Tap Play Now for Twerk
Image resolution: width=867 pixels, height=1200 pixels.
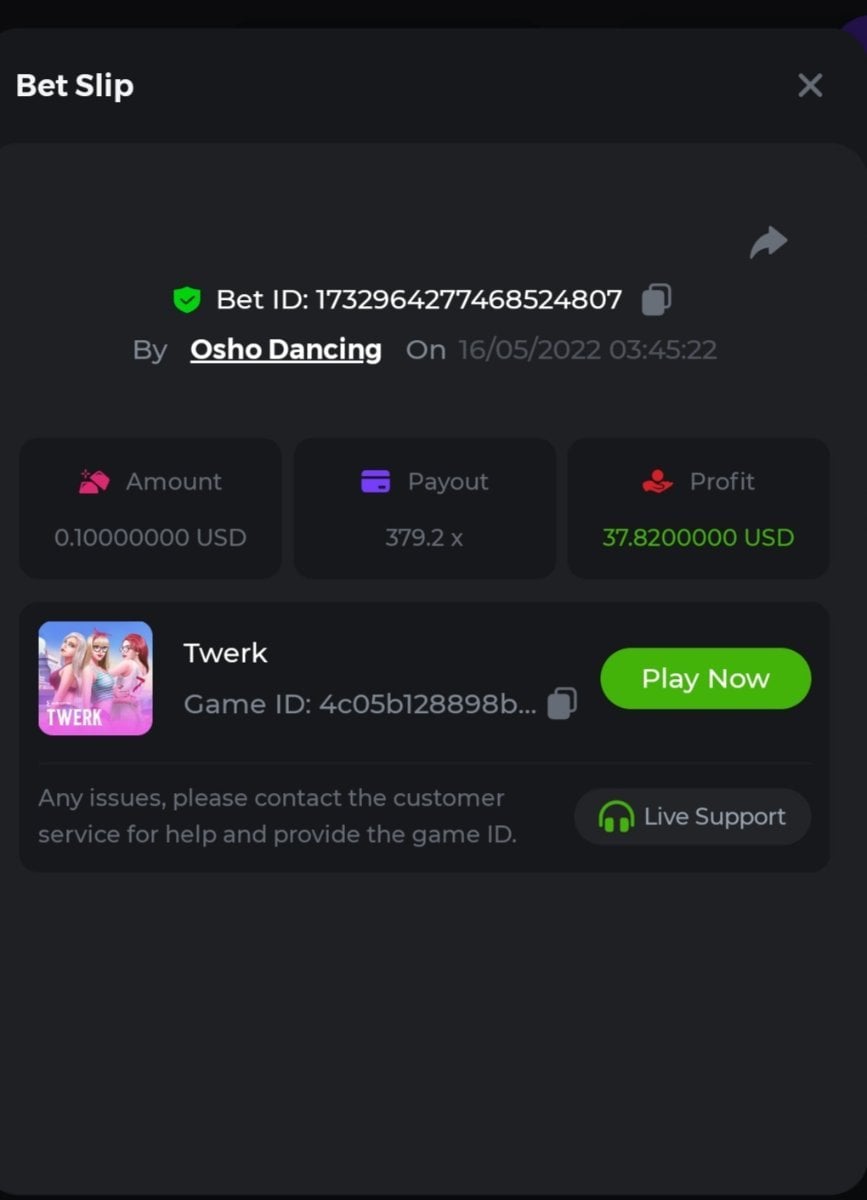[705, 679]
